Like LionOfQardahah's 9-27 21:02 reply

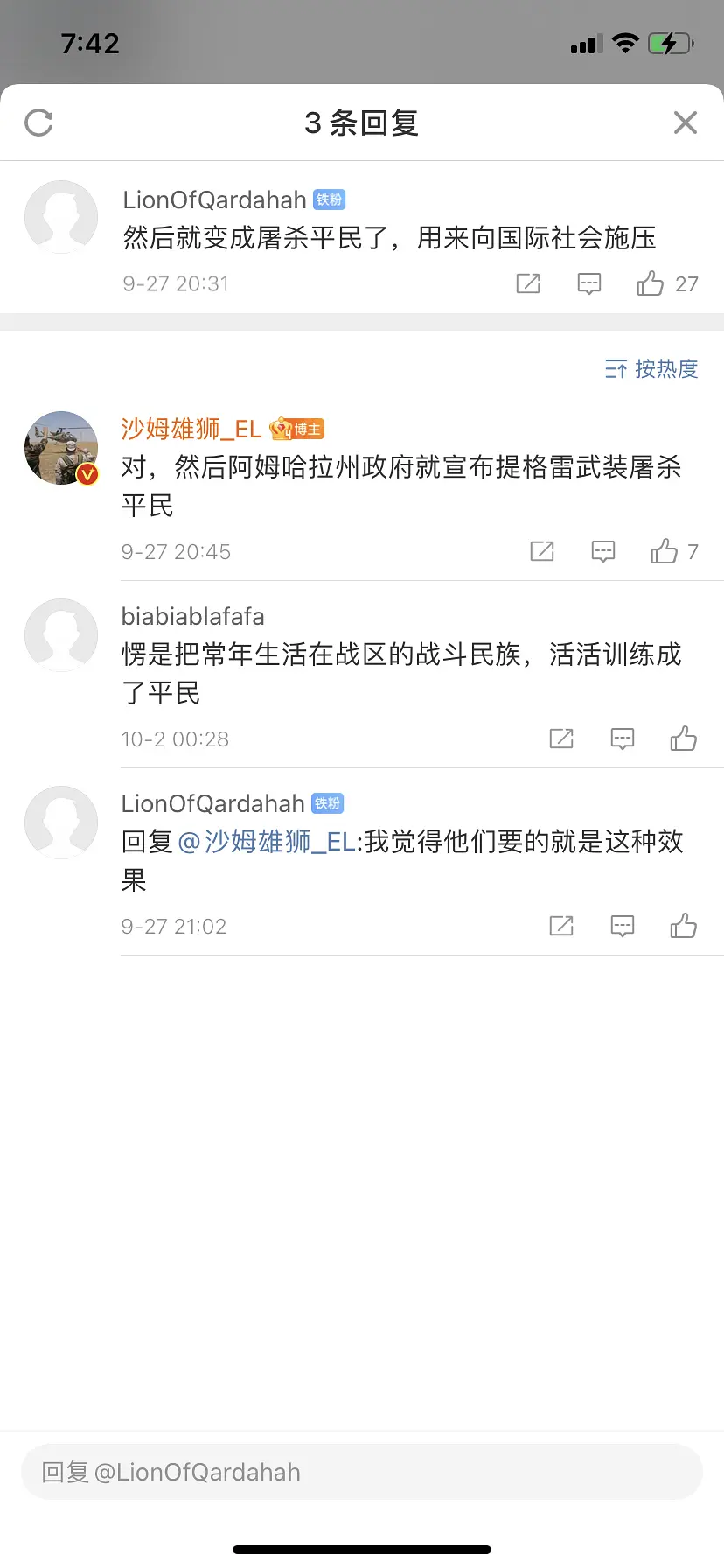click(683, 926)
